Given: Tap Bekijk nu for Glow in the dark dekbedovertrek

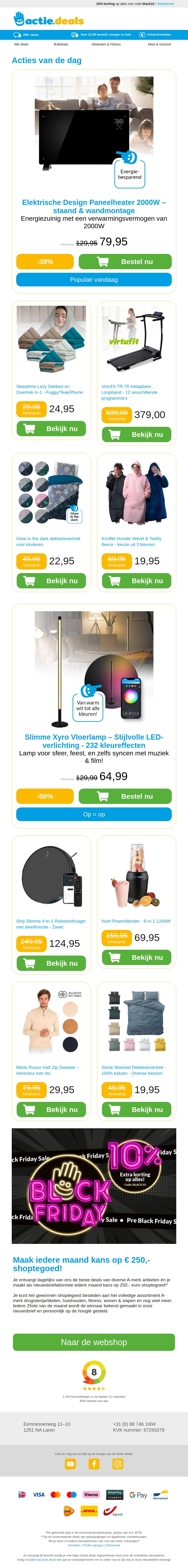Looking at the screenshot, I should coord(51,581).
